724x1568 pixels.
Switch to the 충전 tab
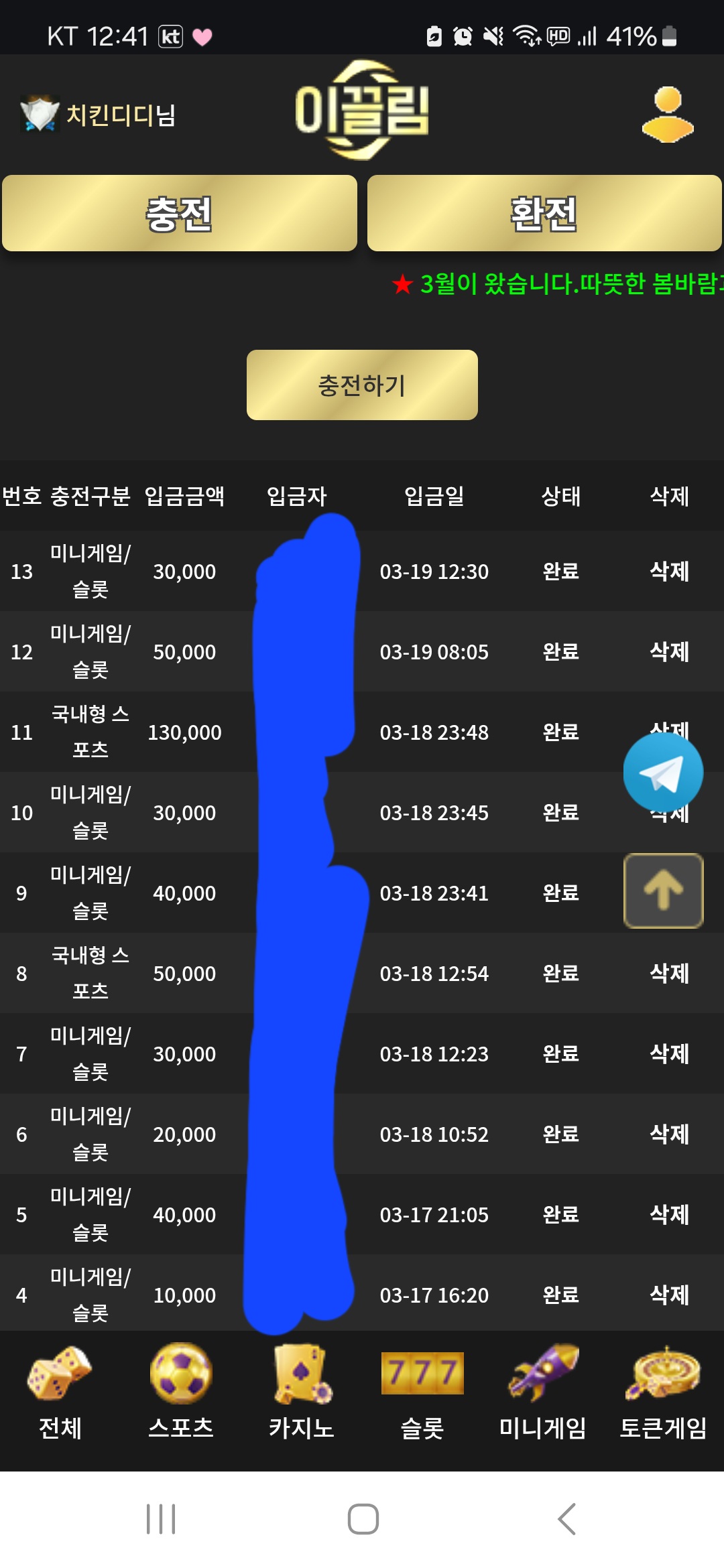pyautogui.click(x=180, y=214)
